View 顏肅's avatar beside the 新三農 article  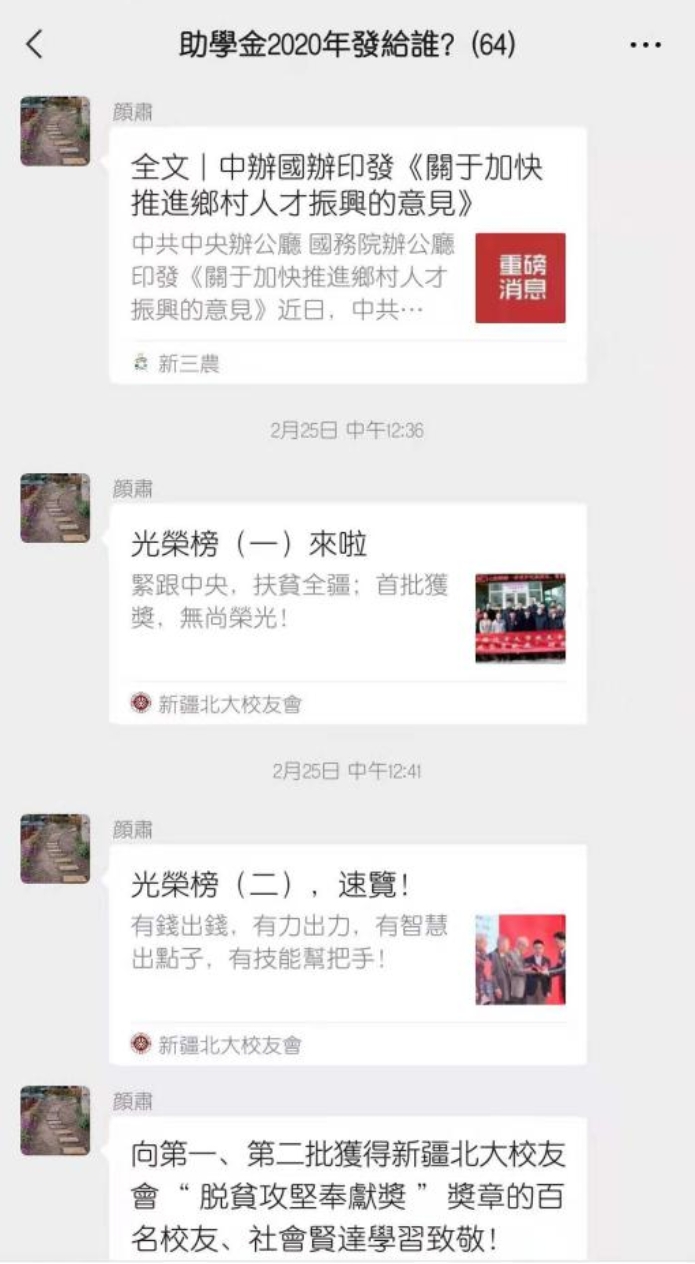[x=55, y=131]
